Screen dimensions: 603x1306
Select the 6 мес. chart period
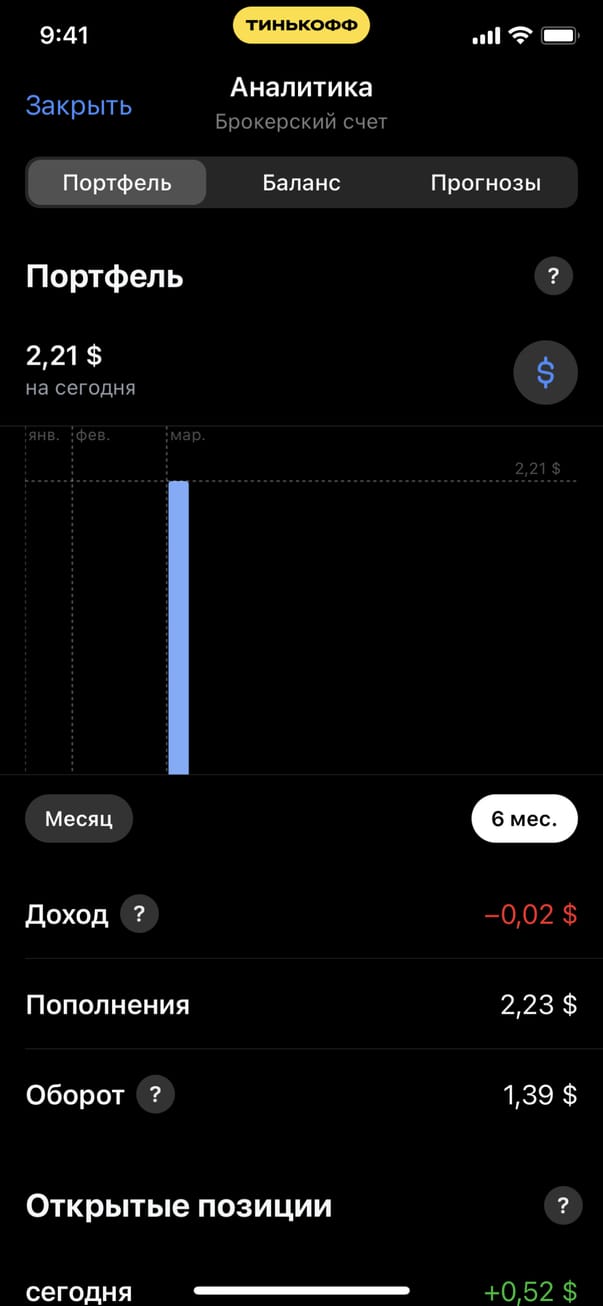click(524, 819)
